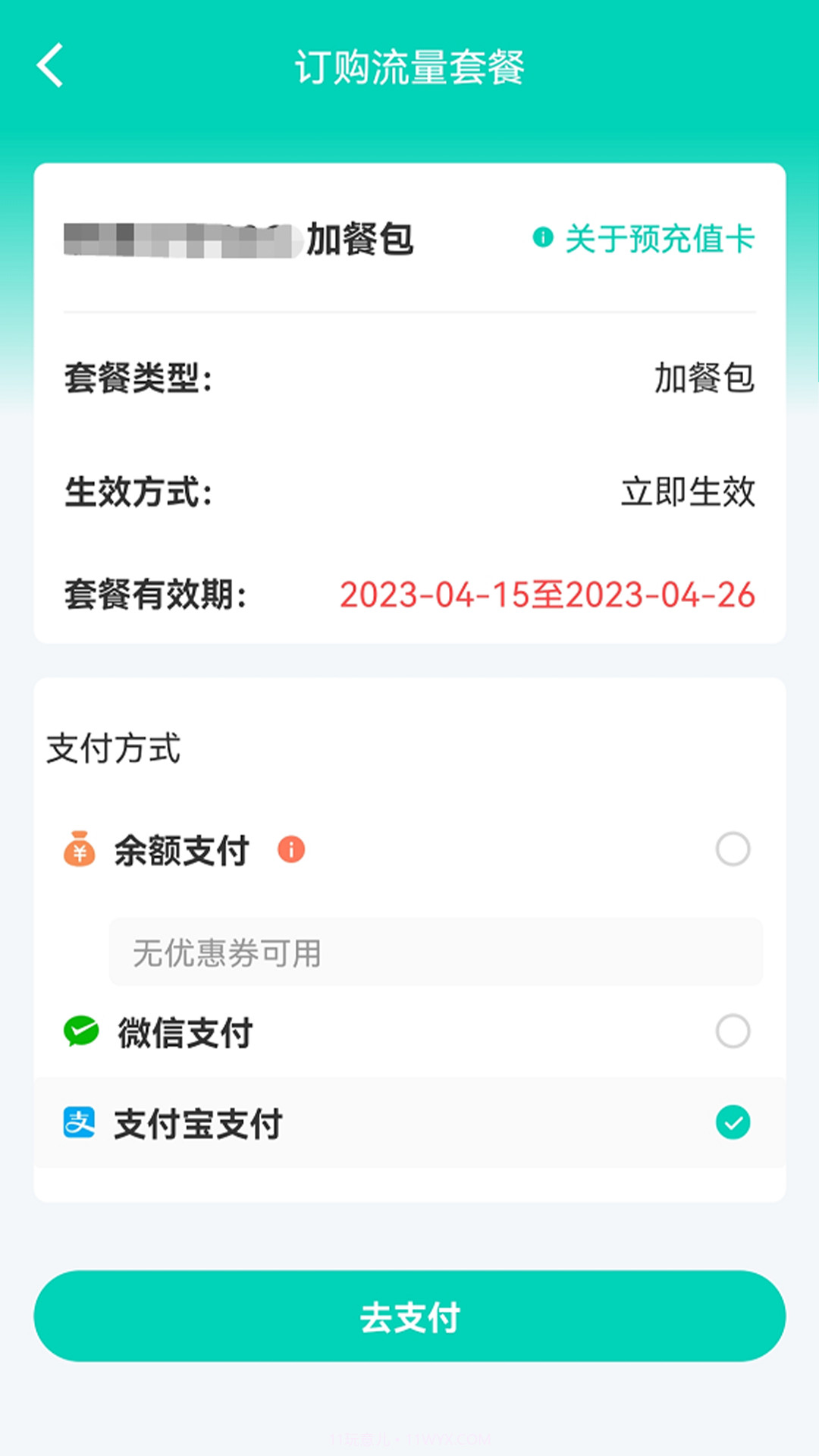Tap the back arrow to leave page
Screen dimensions: 819x1456
50,67
